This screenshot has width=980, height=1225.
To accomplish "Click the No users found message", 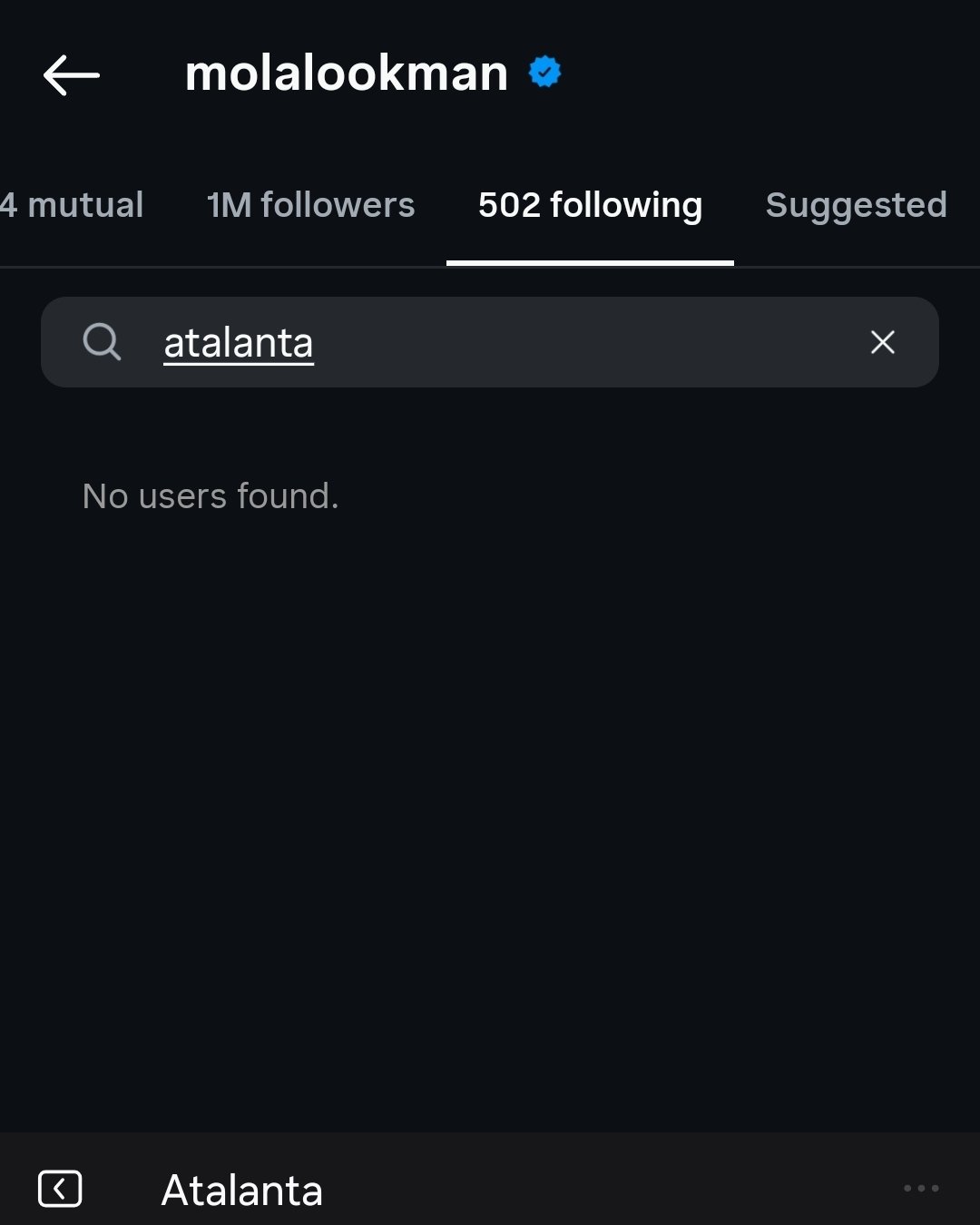I will point(210,495).
